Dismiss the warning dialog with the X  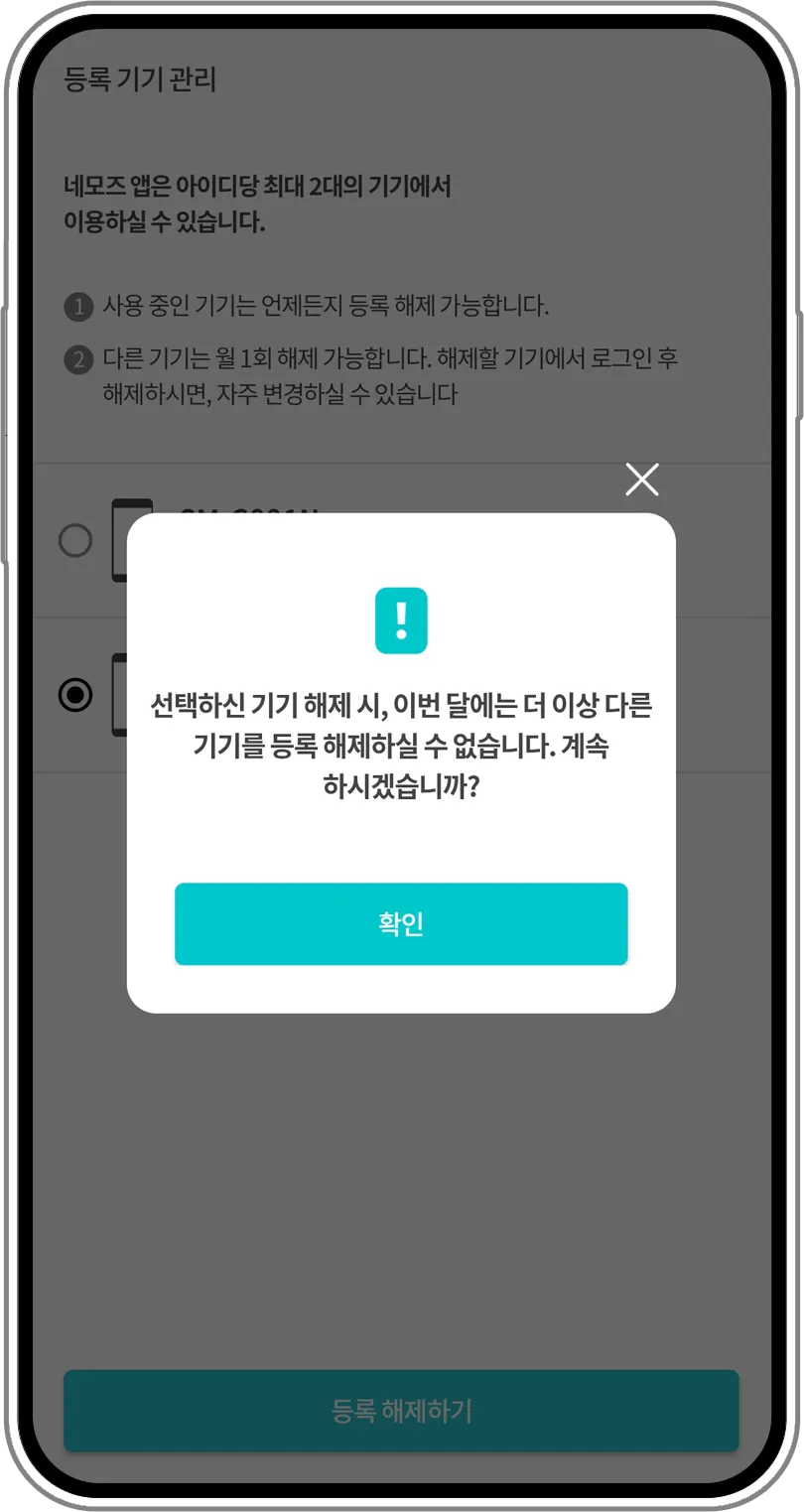click(642, 480)
